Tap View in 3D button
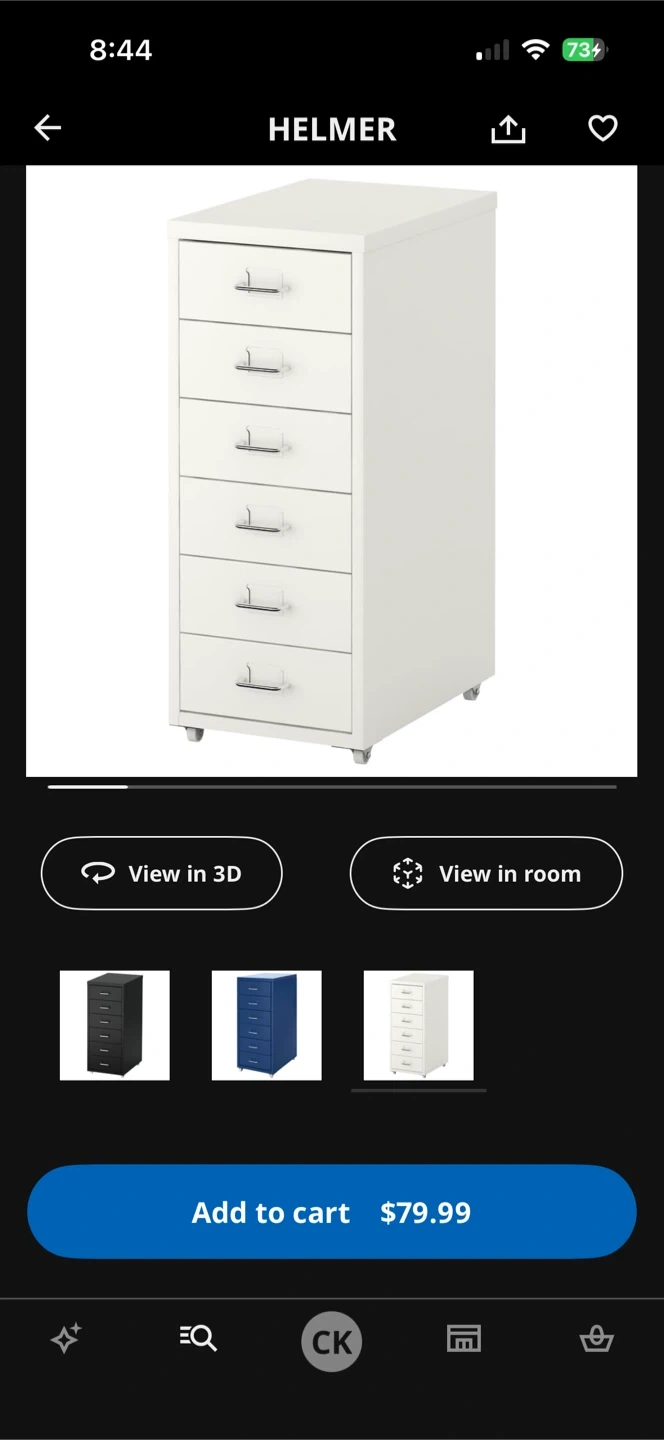Screen dimensions: 664x1440 tap(162, 873)
